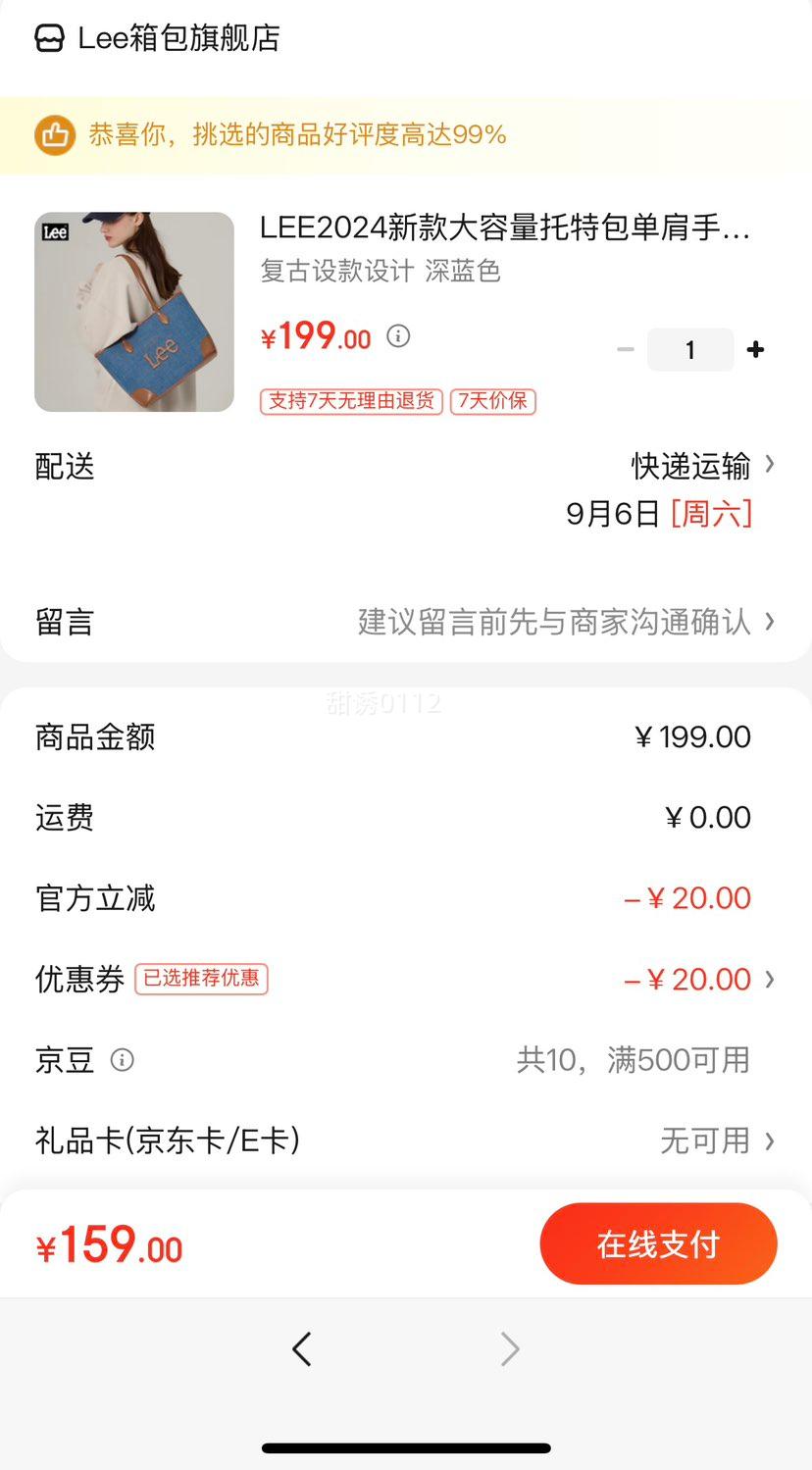Viewport: 812px width, 1470px height.
Task: Tap 在线支付 to pay online
Action: [658, 1244]
